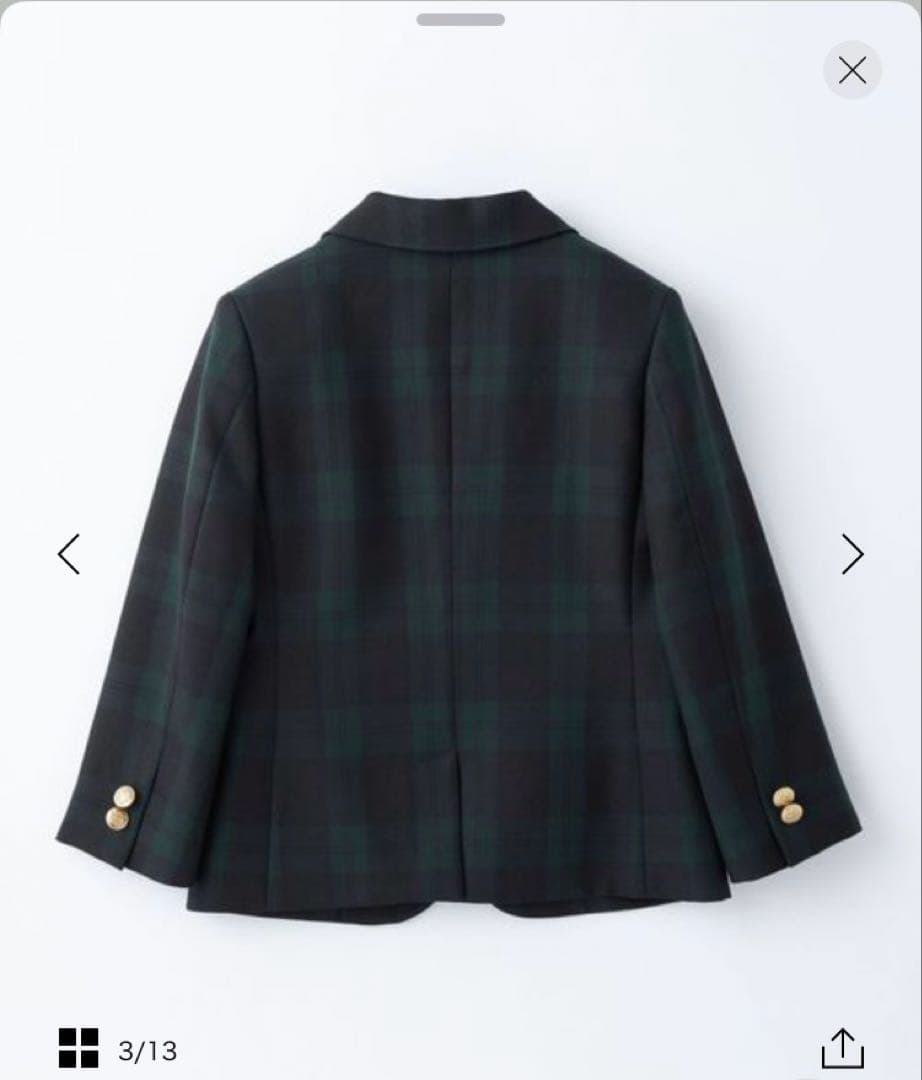Viewport: 922px width, 1080px height.
Task: Share this product image
Action: pyautogui.click(x=842, y=1047)
